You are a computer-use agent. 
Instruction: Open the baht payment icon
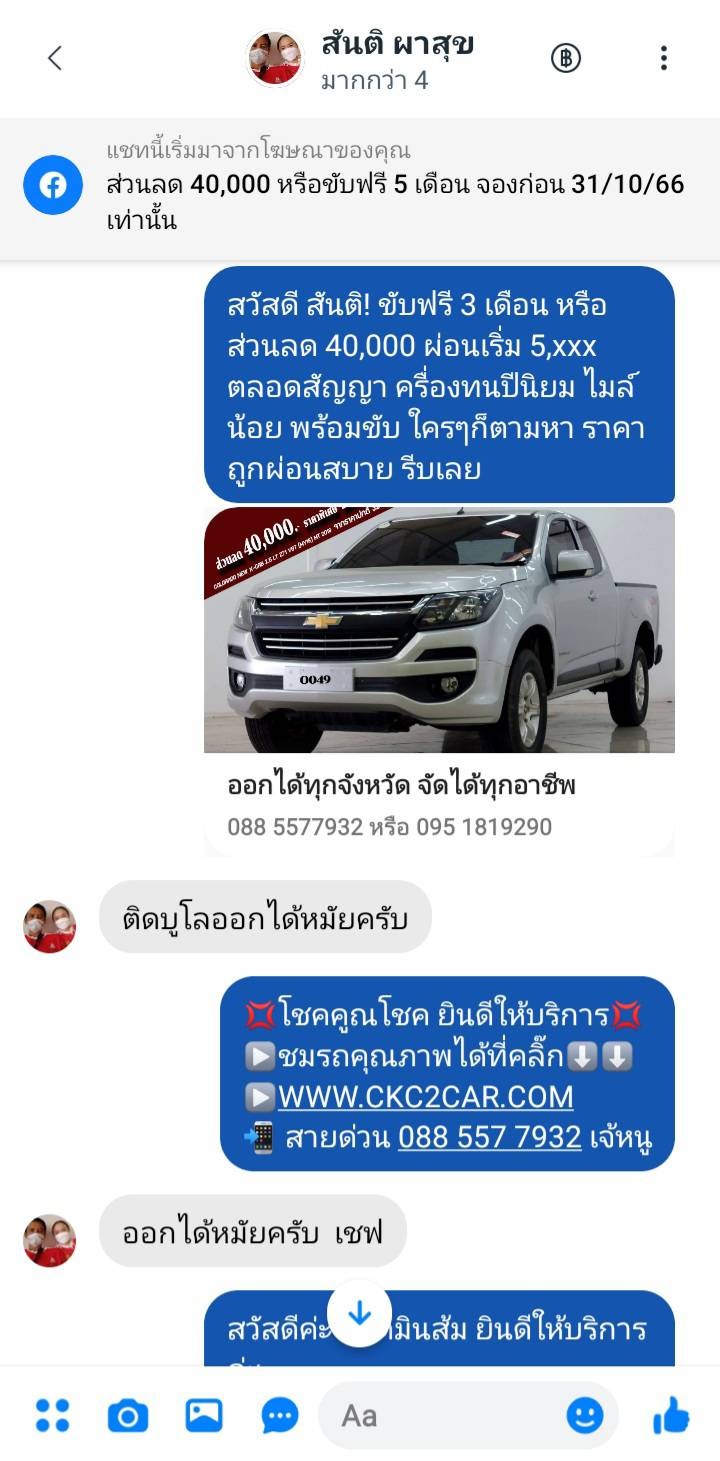[x=565, y=58]
